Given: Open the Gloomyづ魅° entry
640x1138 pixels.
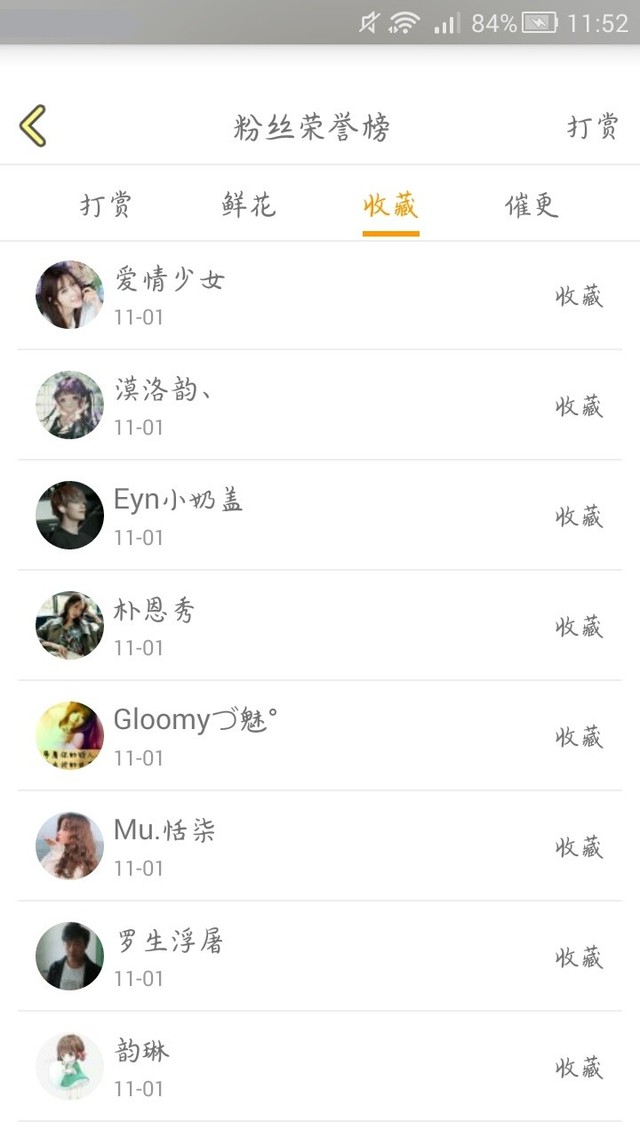Looking at the screenshot, I should pos(320,736).
